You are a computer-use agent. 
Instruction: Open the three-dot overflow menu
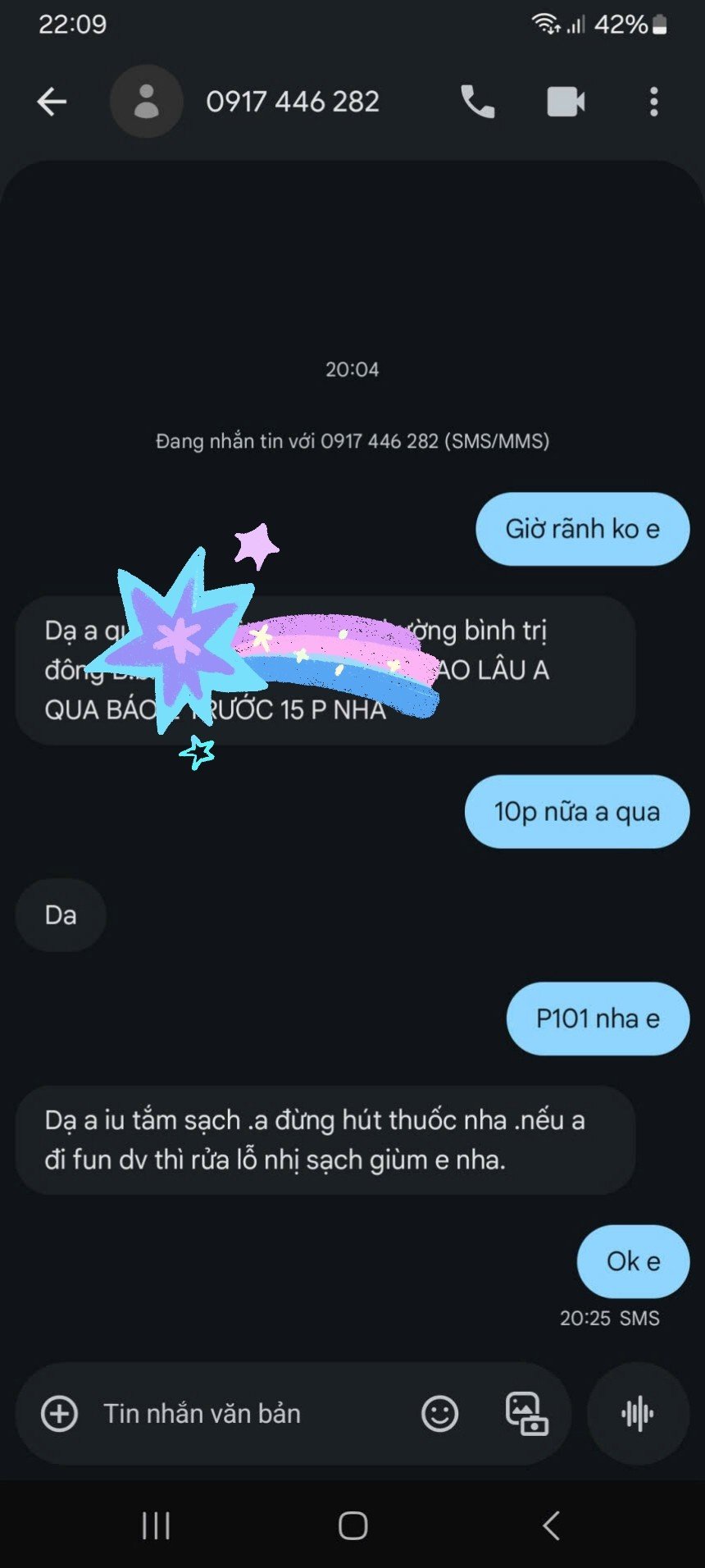point(653,102)
